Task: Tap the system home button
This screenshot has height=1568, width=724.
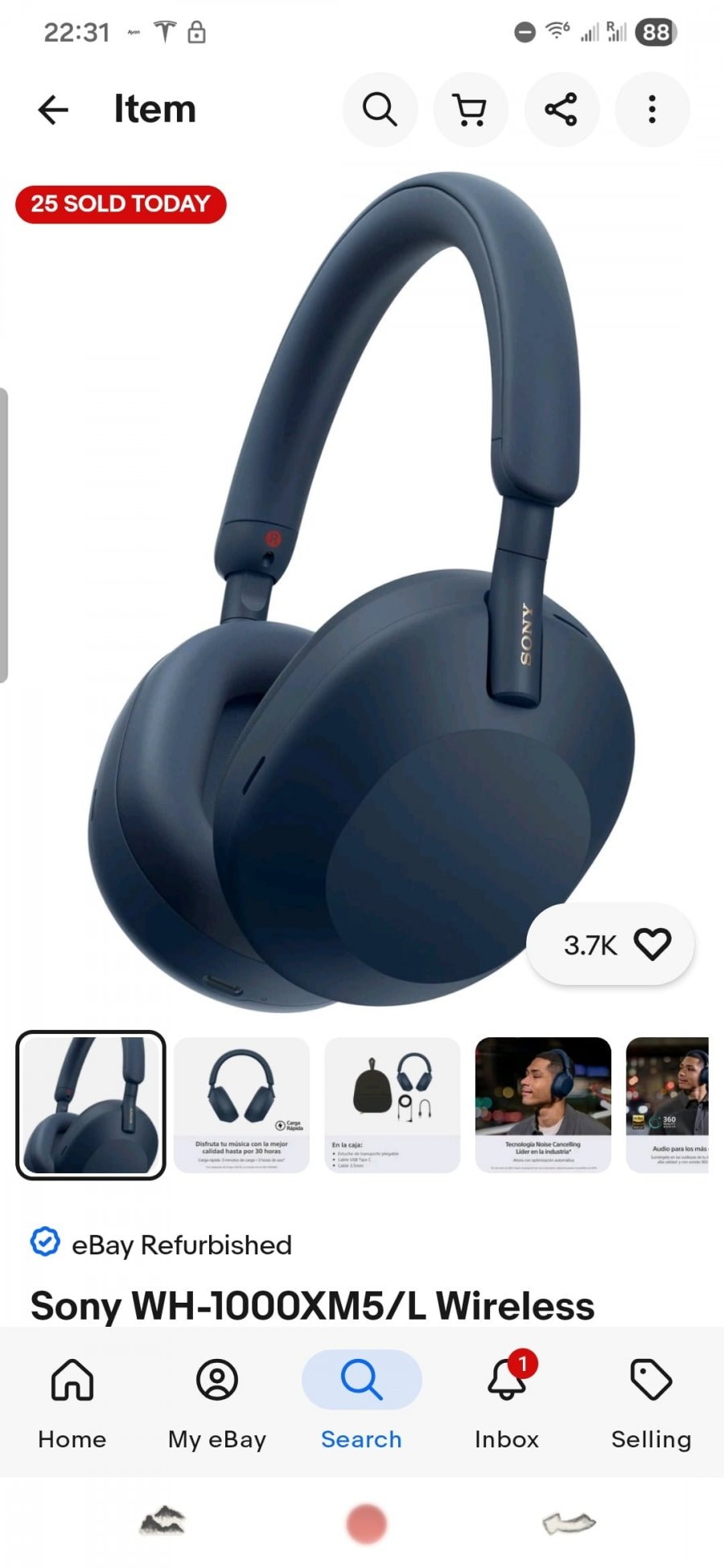Action: [366, 1523]
